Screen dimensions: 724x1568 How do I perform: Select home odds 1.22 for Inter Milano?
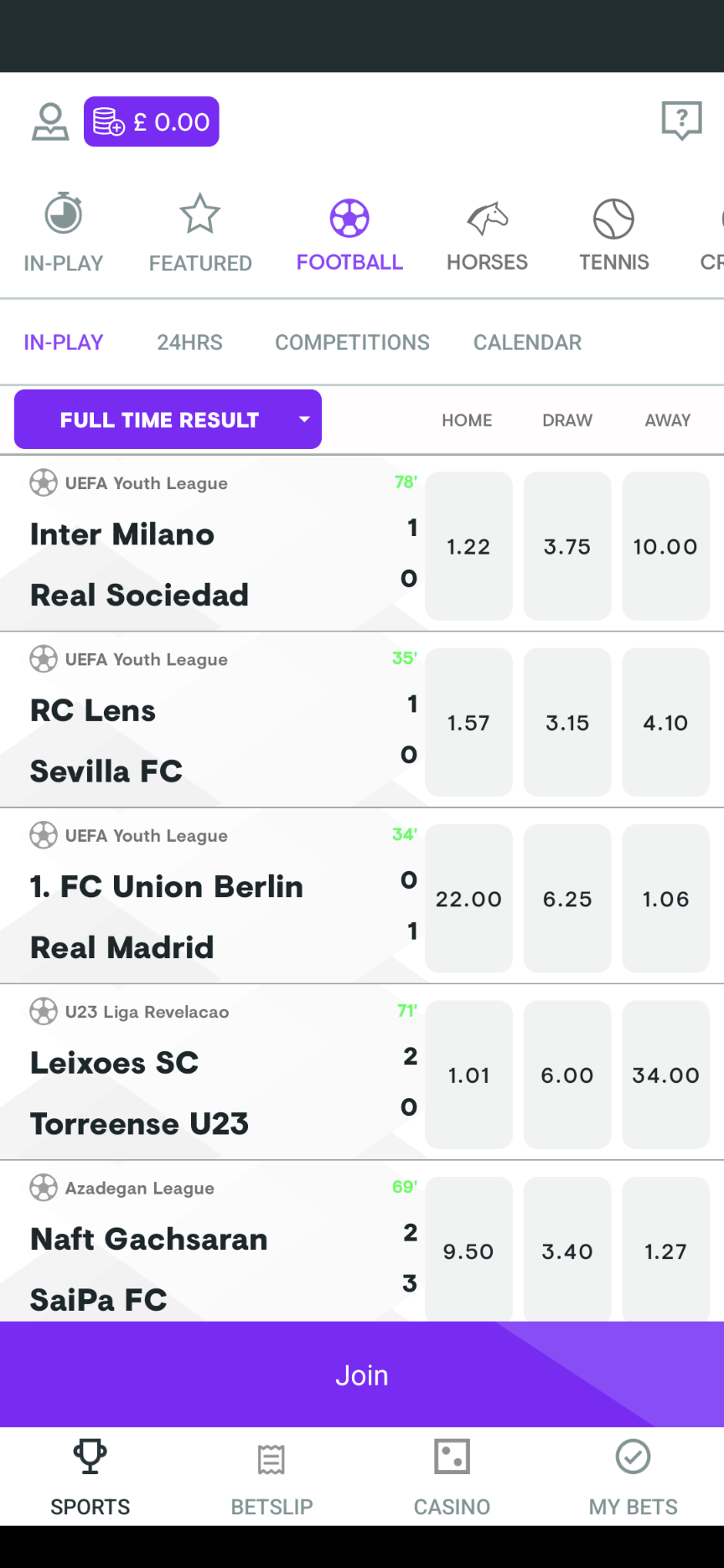pos(468,547)
